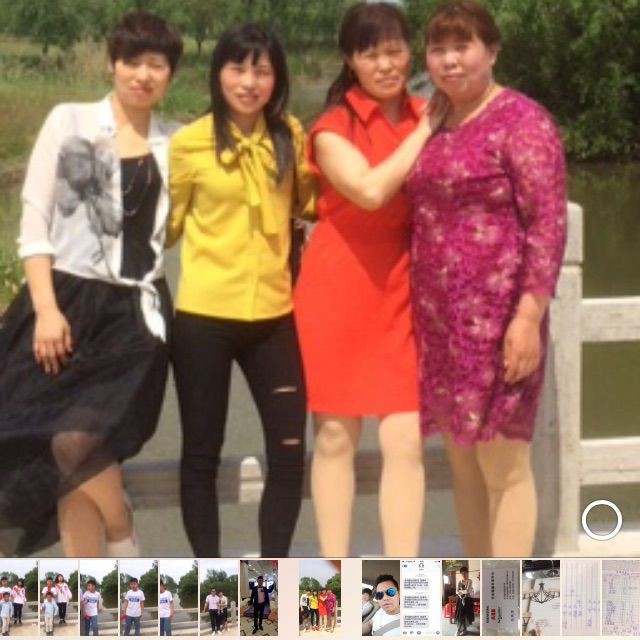Viewport: 640px width, 640px height.
Task: Open the ABB document card thumbnail
Action: click(501, 598)
